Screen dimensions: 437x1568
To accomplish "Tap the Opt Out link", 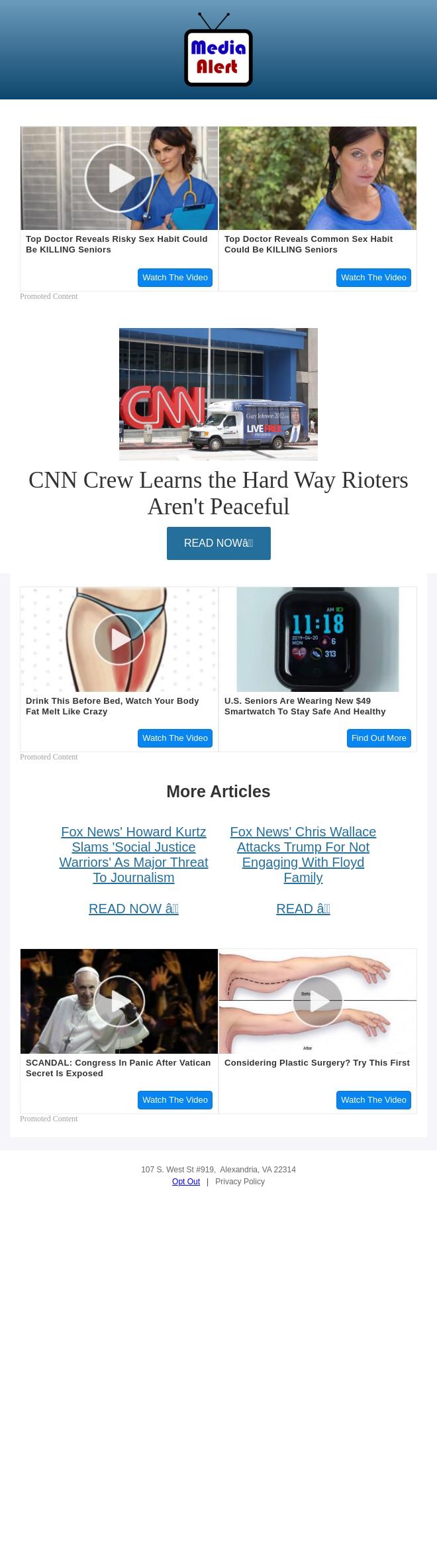I will click(186, 1182).
